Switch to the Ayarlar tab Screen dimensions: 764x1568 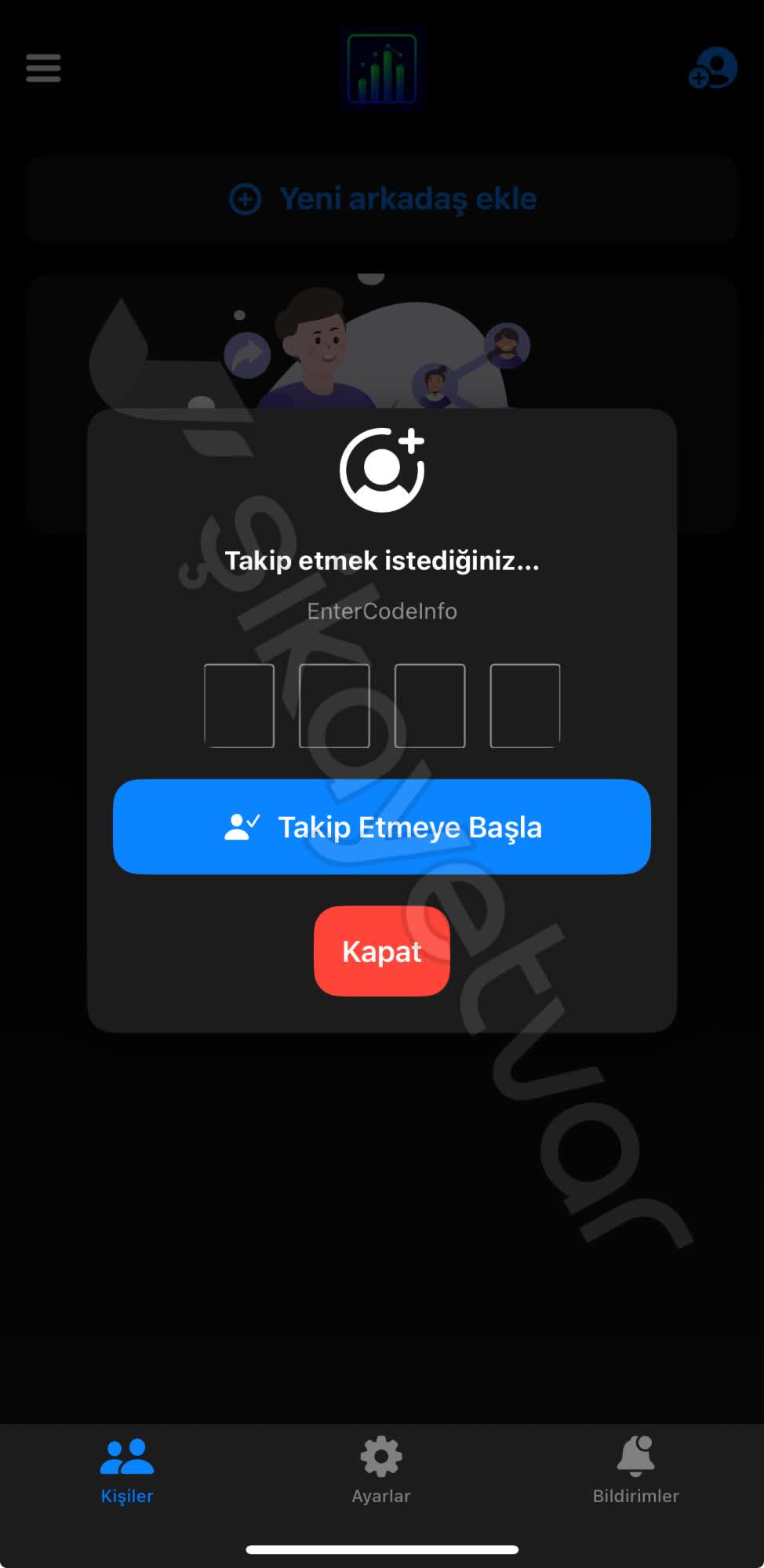point(381,1472)
